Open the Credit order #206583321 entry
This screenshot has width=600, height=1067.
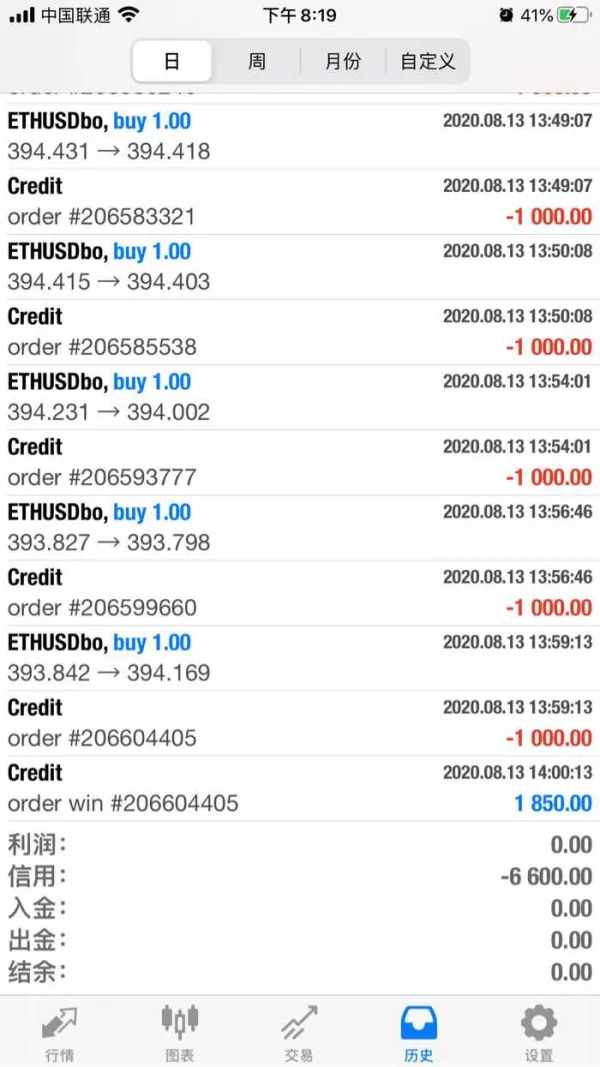coord(300,201)
